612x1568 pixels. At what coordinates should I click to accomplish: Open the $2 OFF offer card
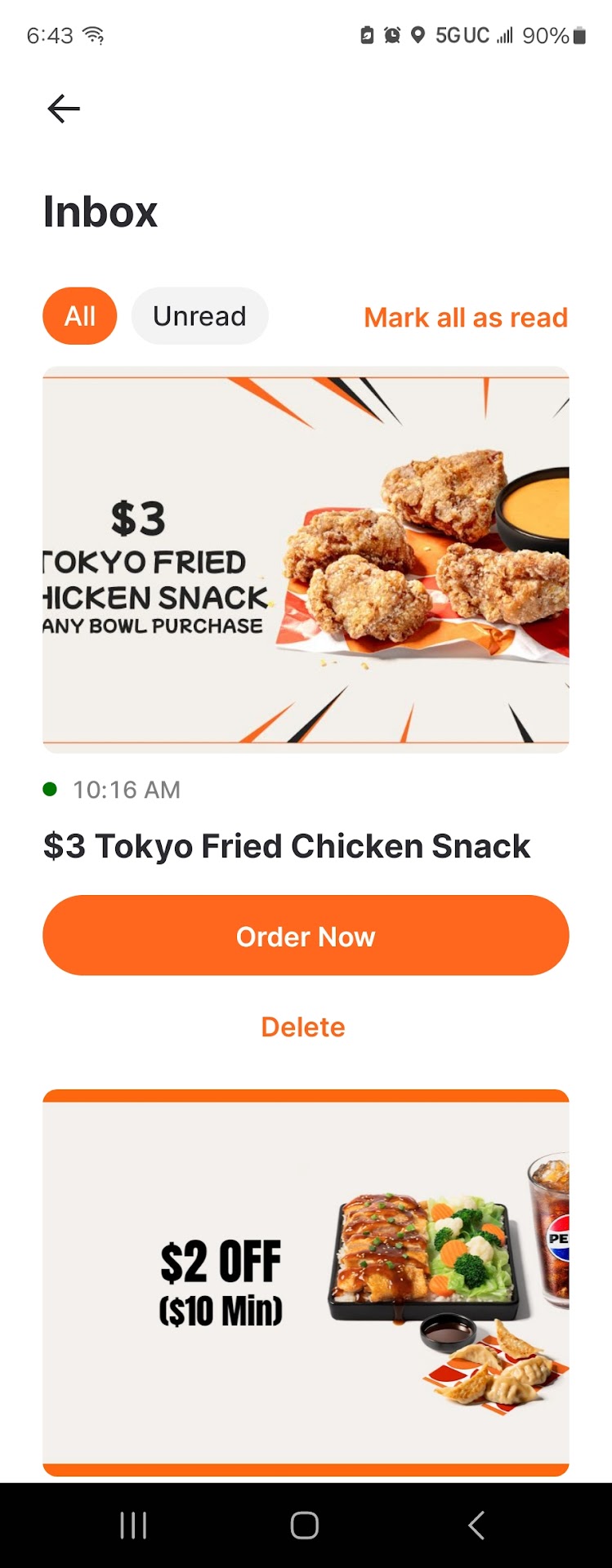[x=306, y=1282]
